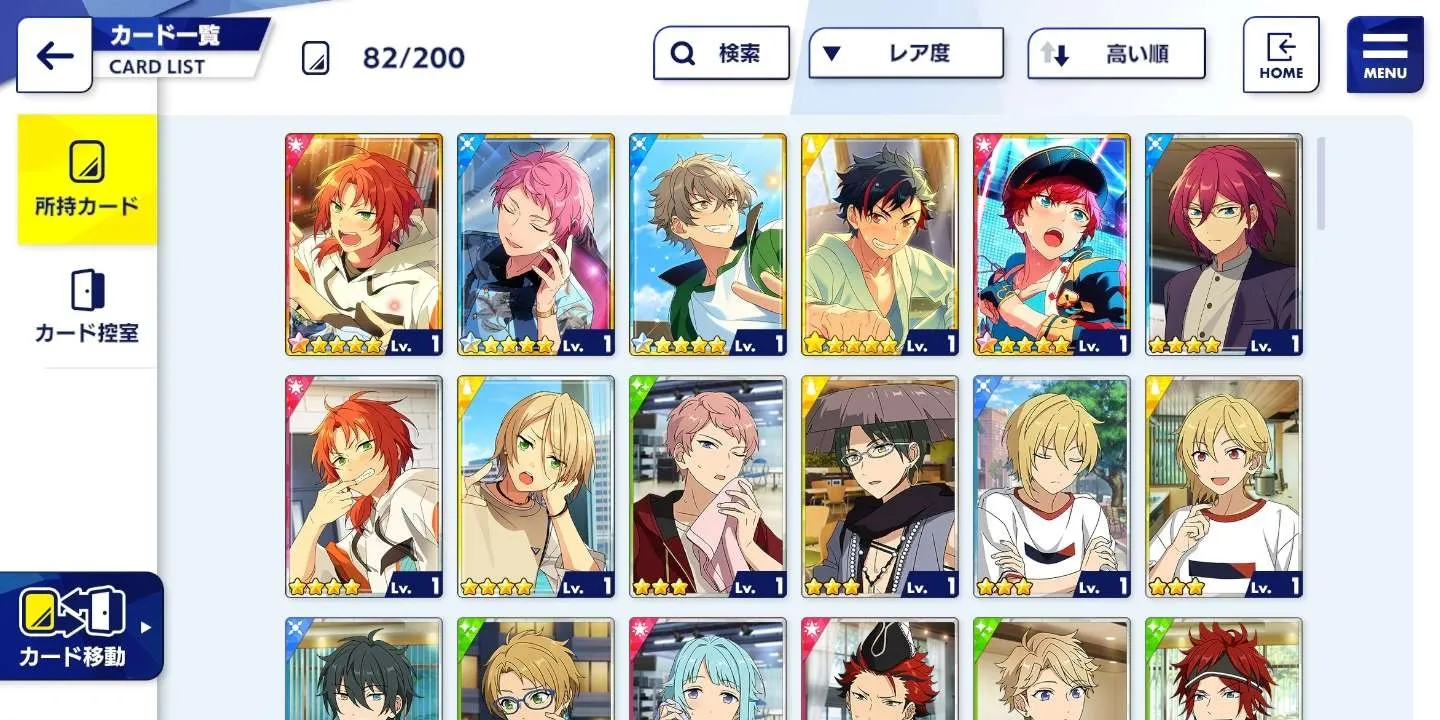This screenshot has height=720, width=1440.
Task: Tap the カード移動 button
Action: point(80,626)
